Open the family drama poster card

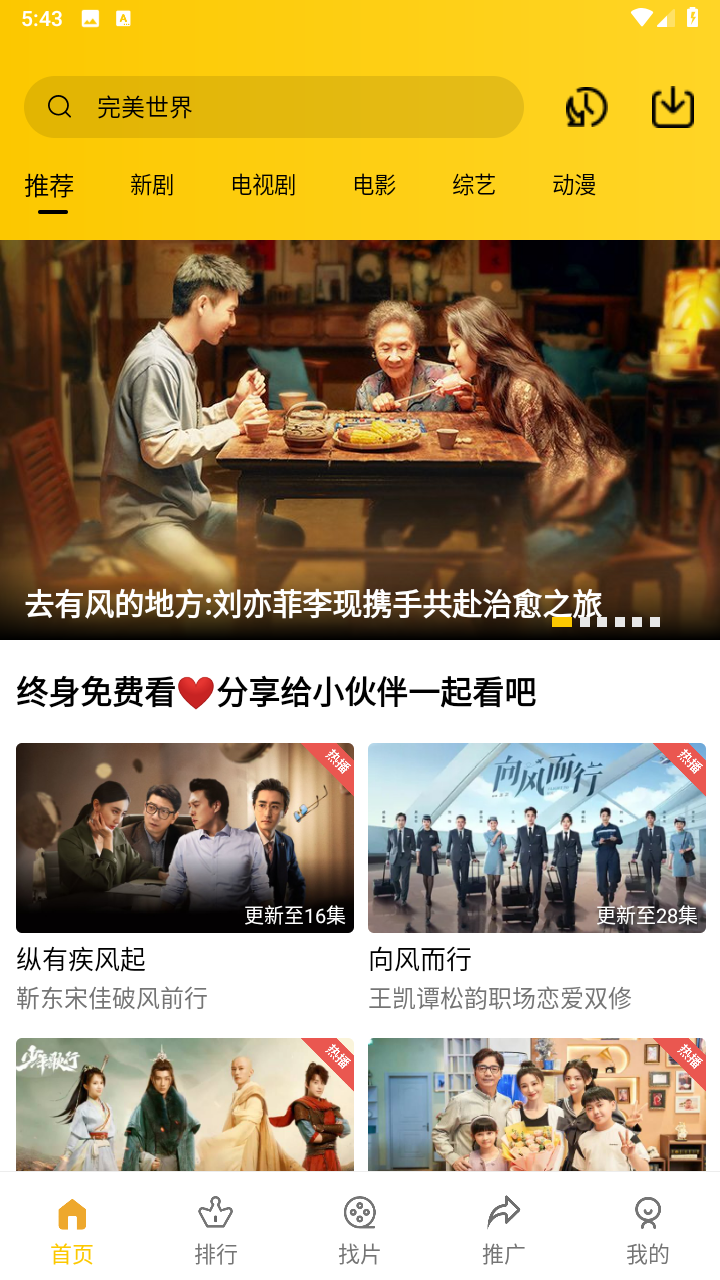[537, 1104]
